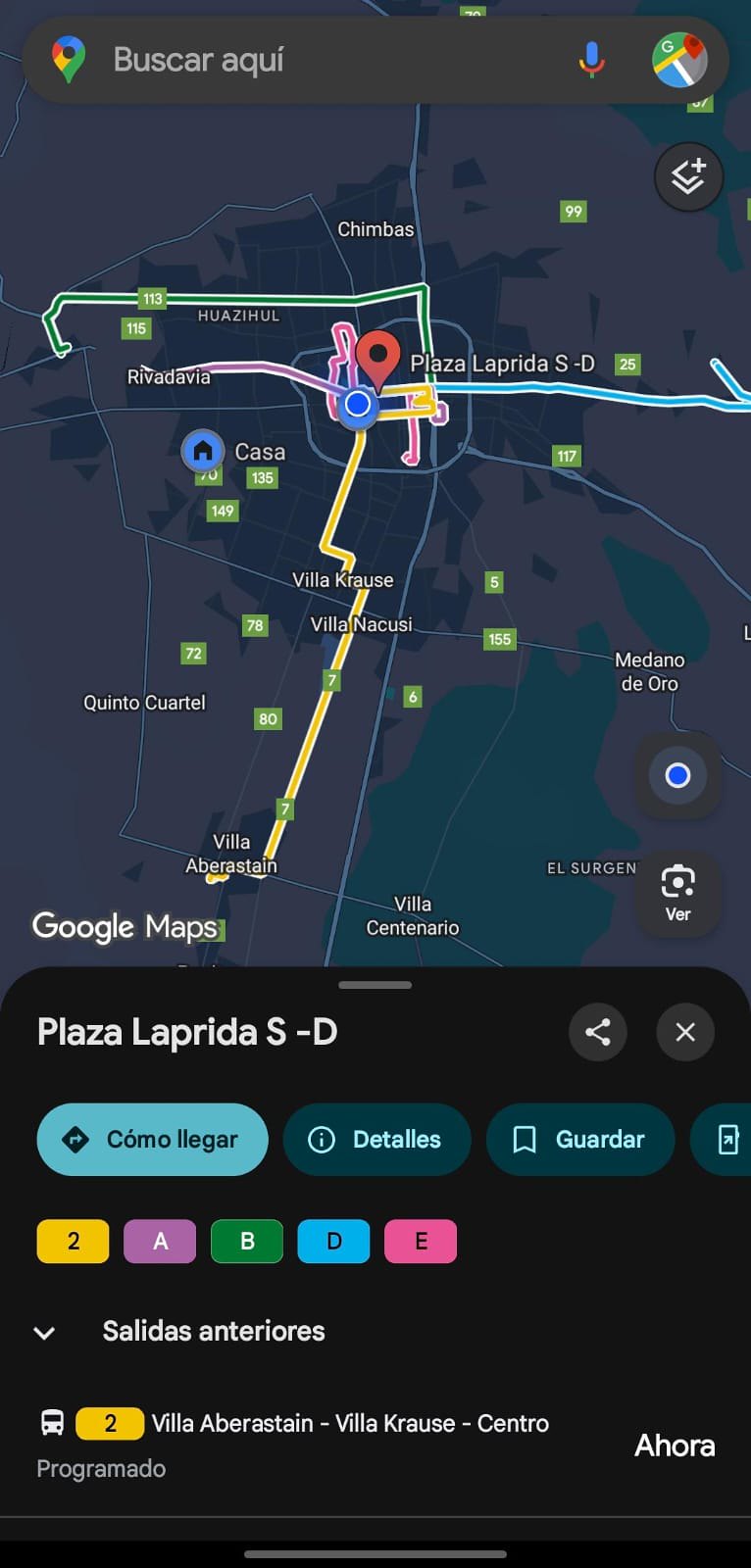Image resolution: width=751 pixels, height=1568 pixels.
Task: Open the account profile picture
Action: pos(679,60)
